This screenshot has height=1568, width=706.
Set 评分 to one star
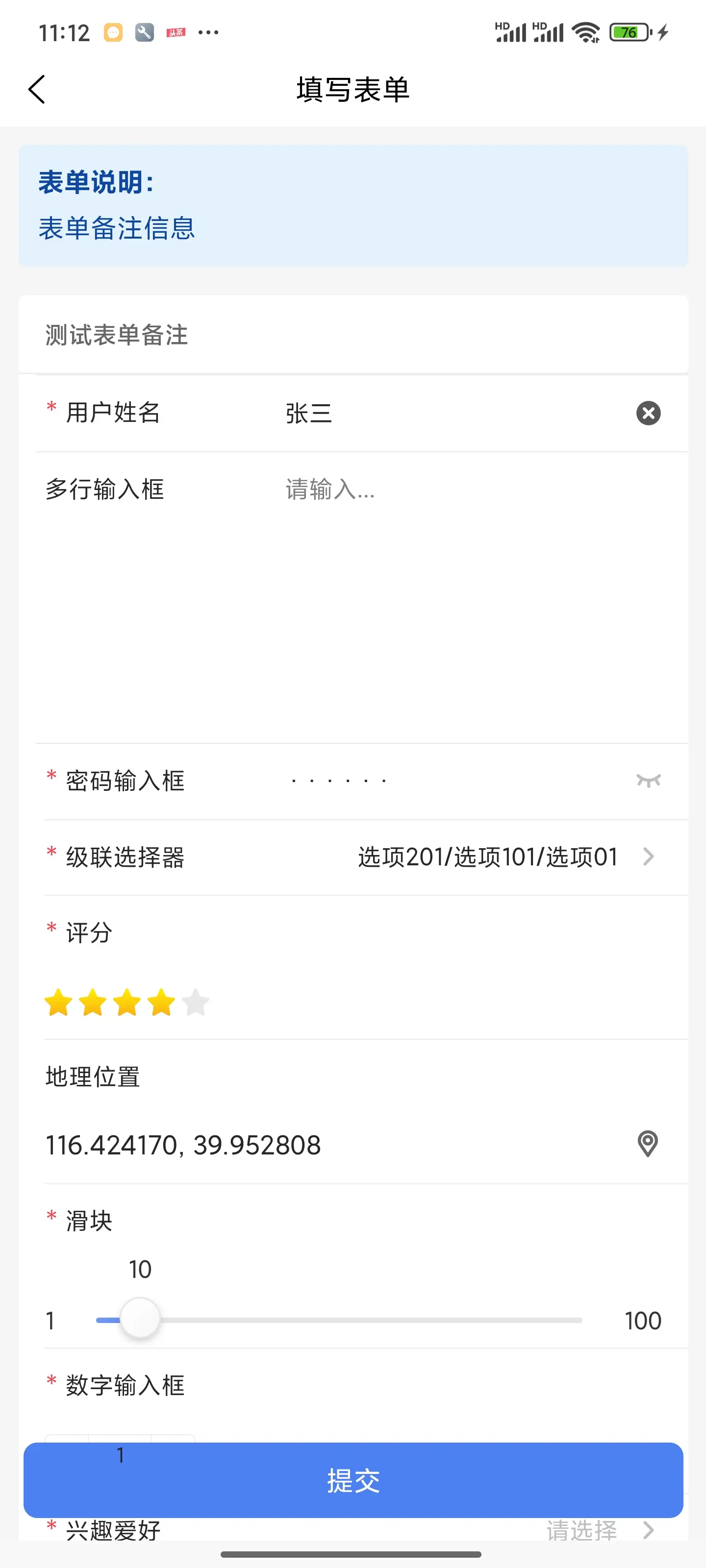[58, 1003]
